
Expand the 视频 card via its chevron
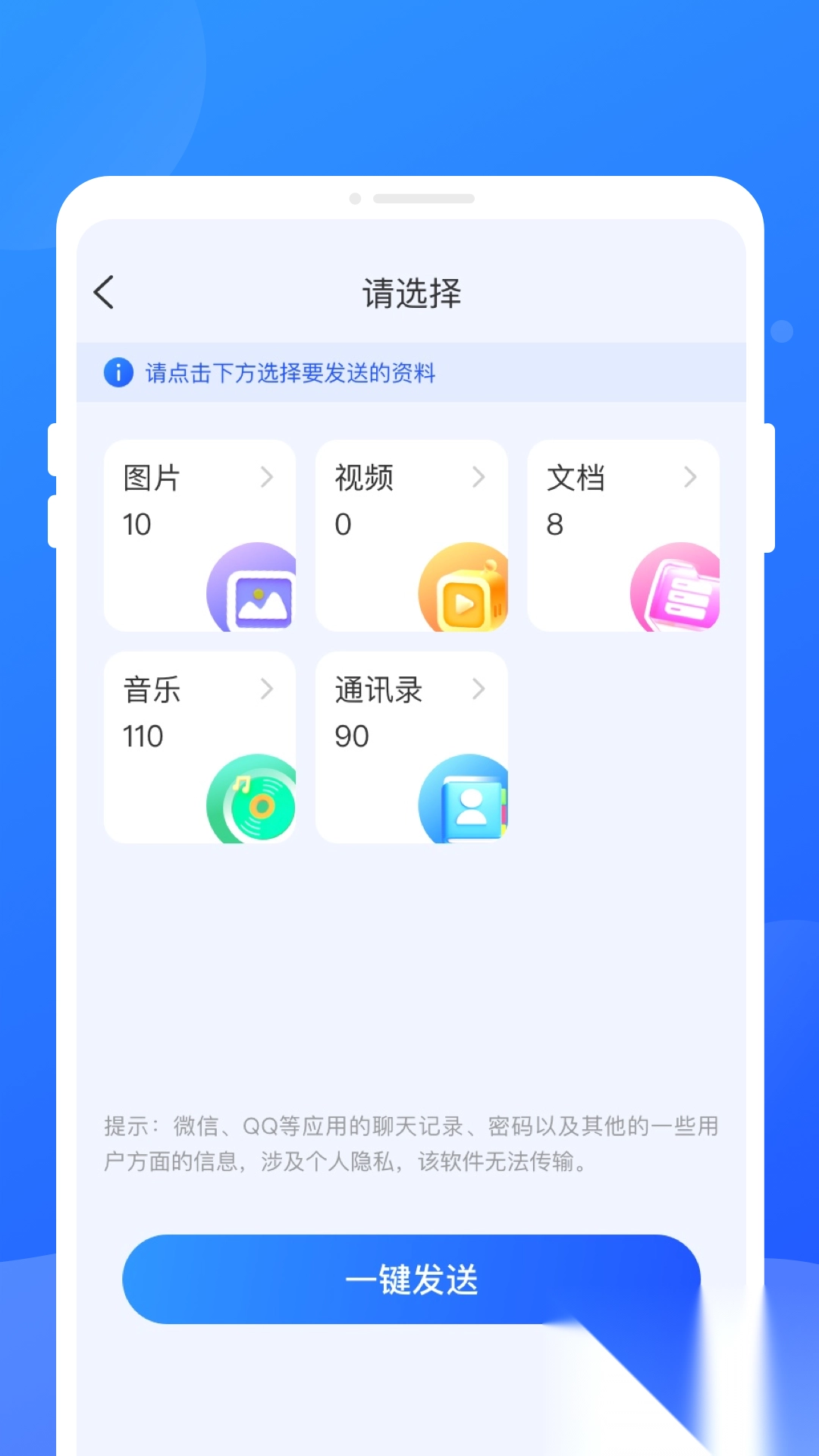pyautogui.click(x=479, y=478)
